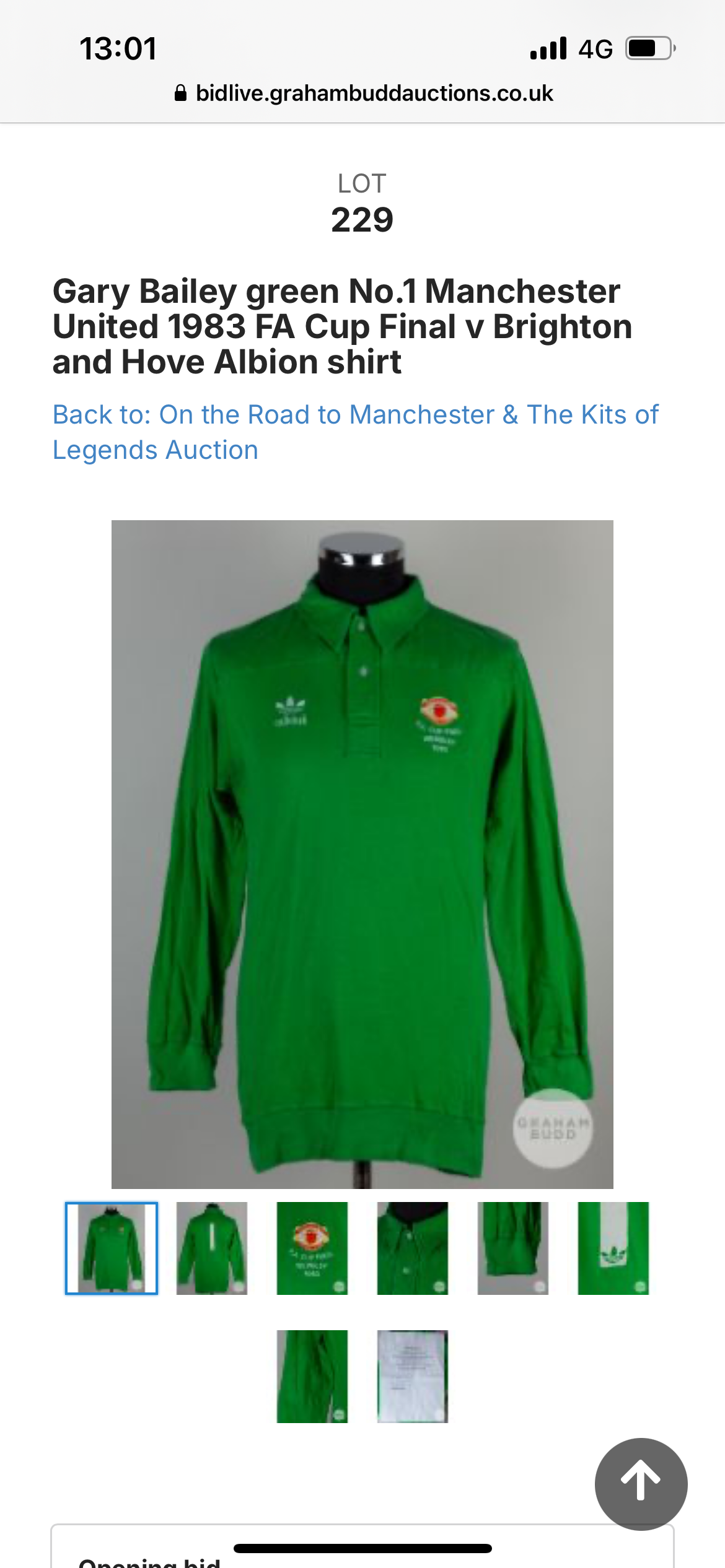
Task: Select the Adidas trefoil label thumbnail
Action: pyautogui.click(x=613, y=1248)
